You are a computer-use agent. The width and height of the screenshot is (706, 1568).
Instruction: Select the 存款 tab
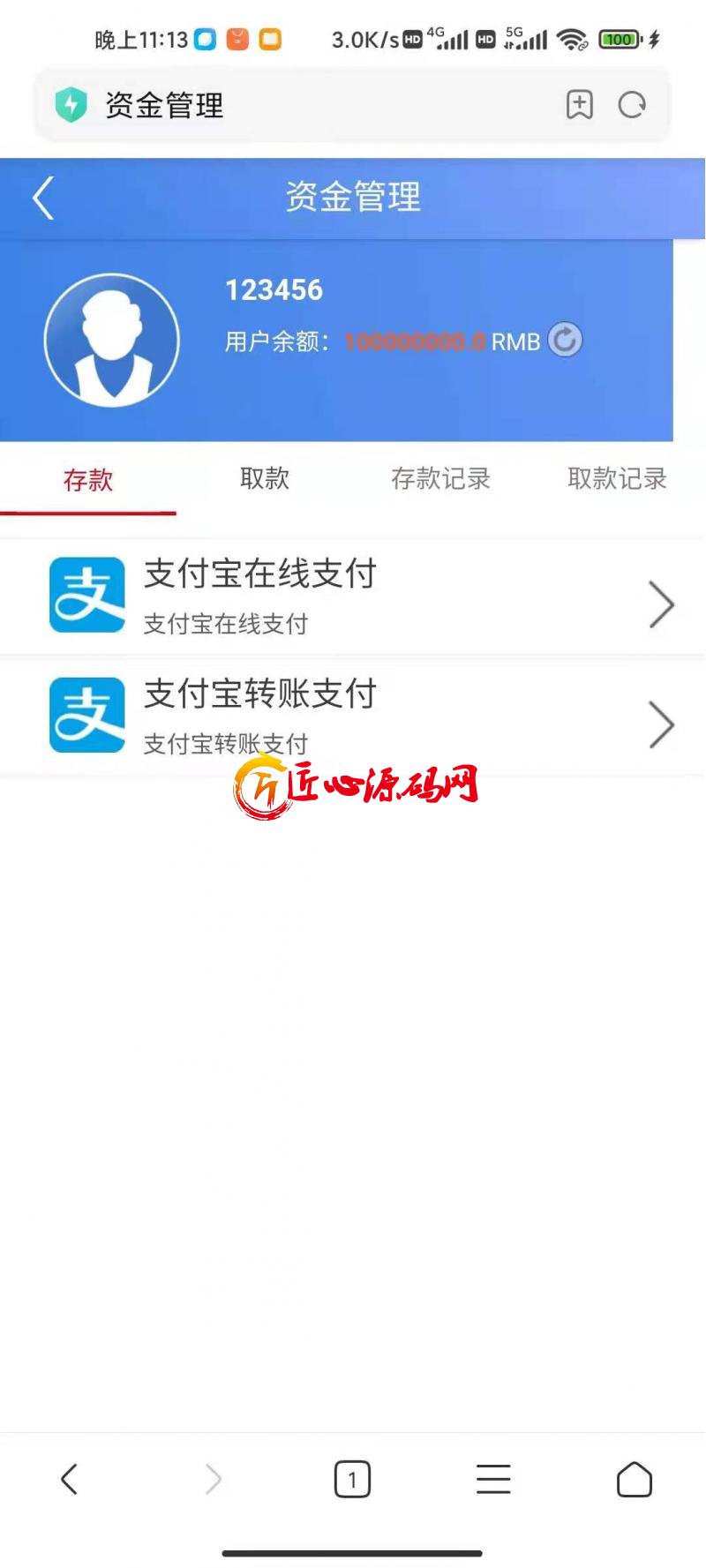pyautogui.click(x=88, y=480)
